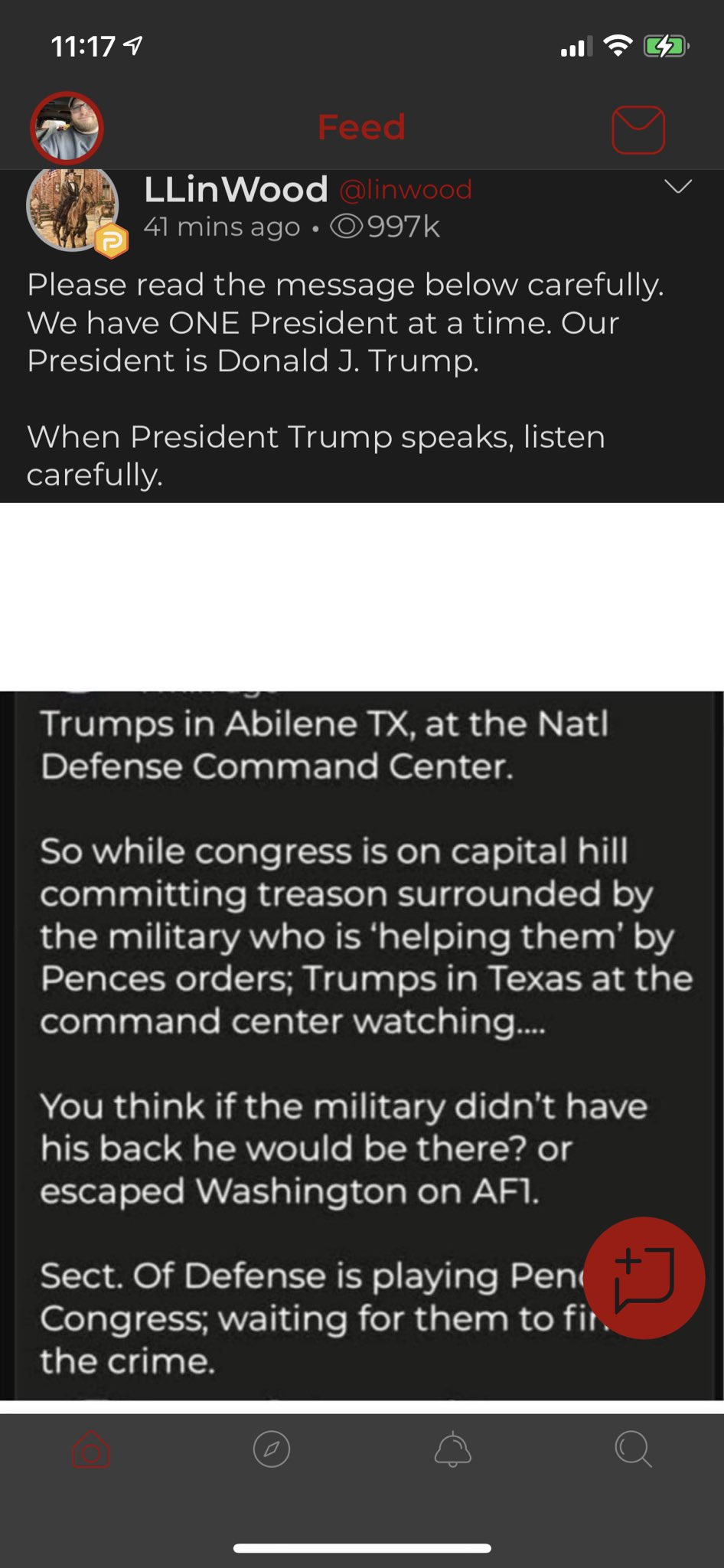The width and height of the screenshot is (724, 1568).
Task: Switch to the Home feed tab
Action: coord(91,1449)
